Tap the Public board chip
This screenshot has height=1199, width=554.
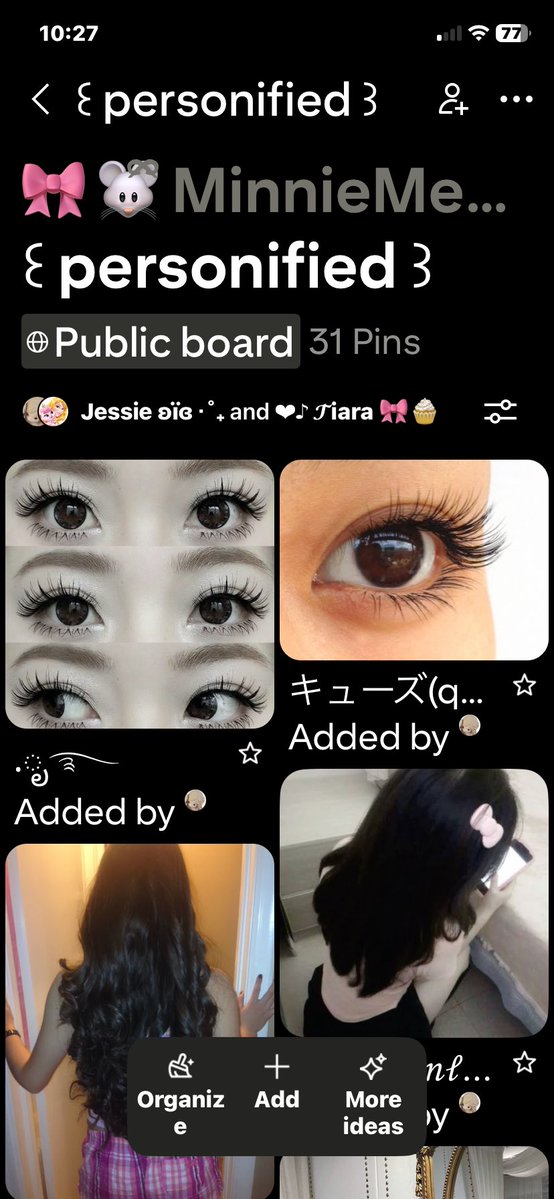[x=161, y=342]
